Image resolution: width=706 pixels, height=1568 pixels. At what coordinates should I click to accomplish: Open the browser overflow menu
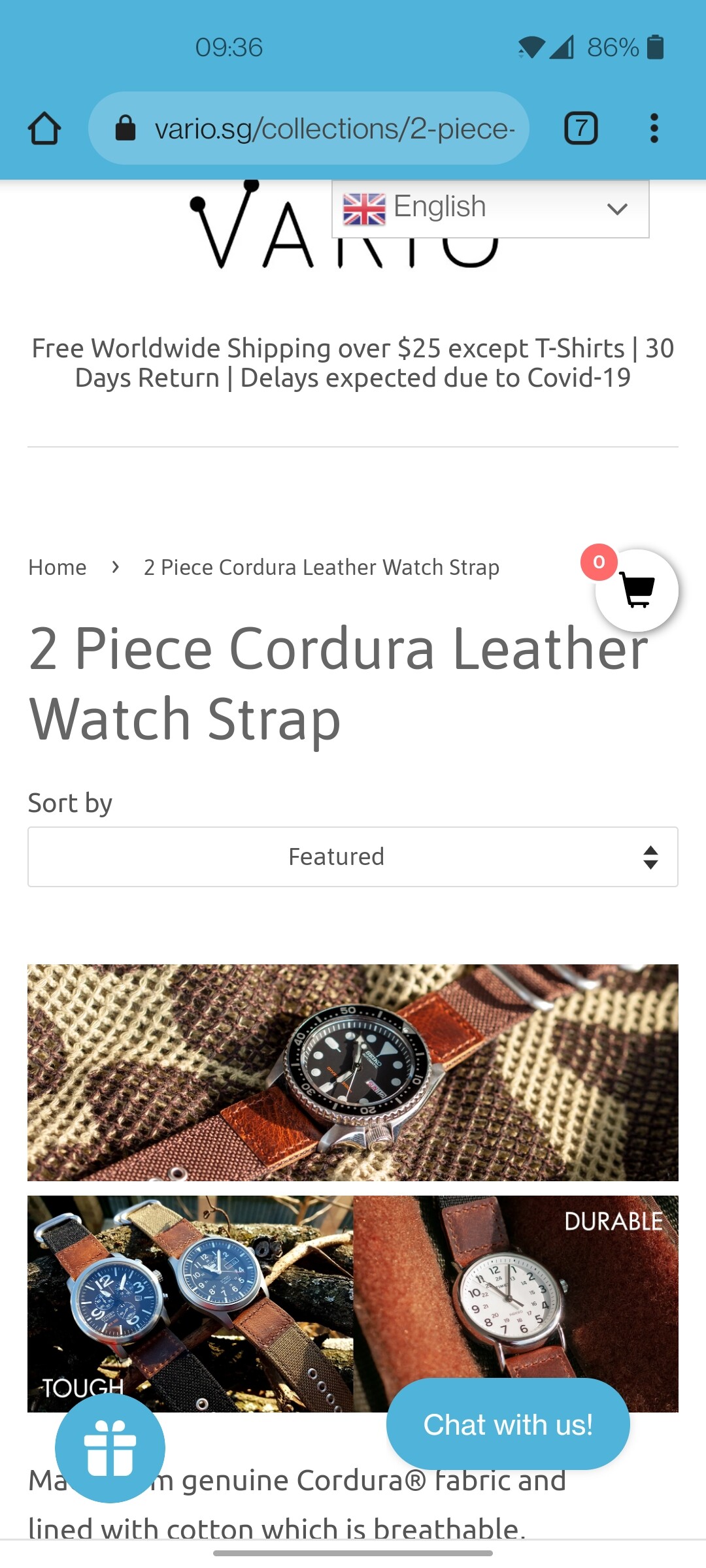pos(654,128)
